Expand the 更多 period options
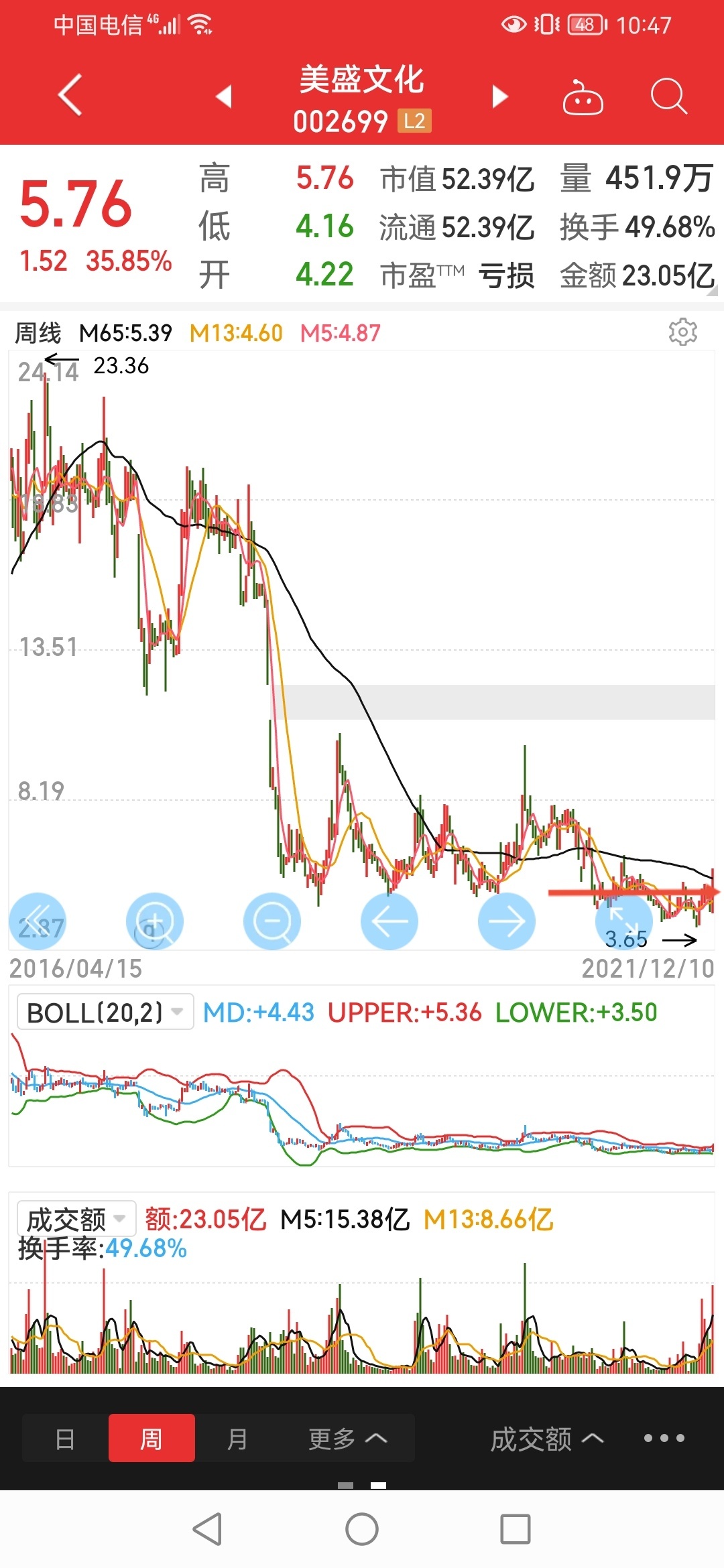The height and width of the screenshot is (1568, 724). [x=347, y=1438]
